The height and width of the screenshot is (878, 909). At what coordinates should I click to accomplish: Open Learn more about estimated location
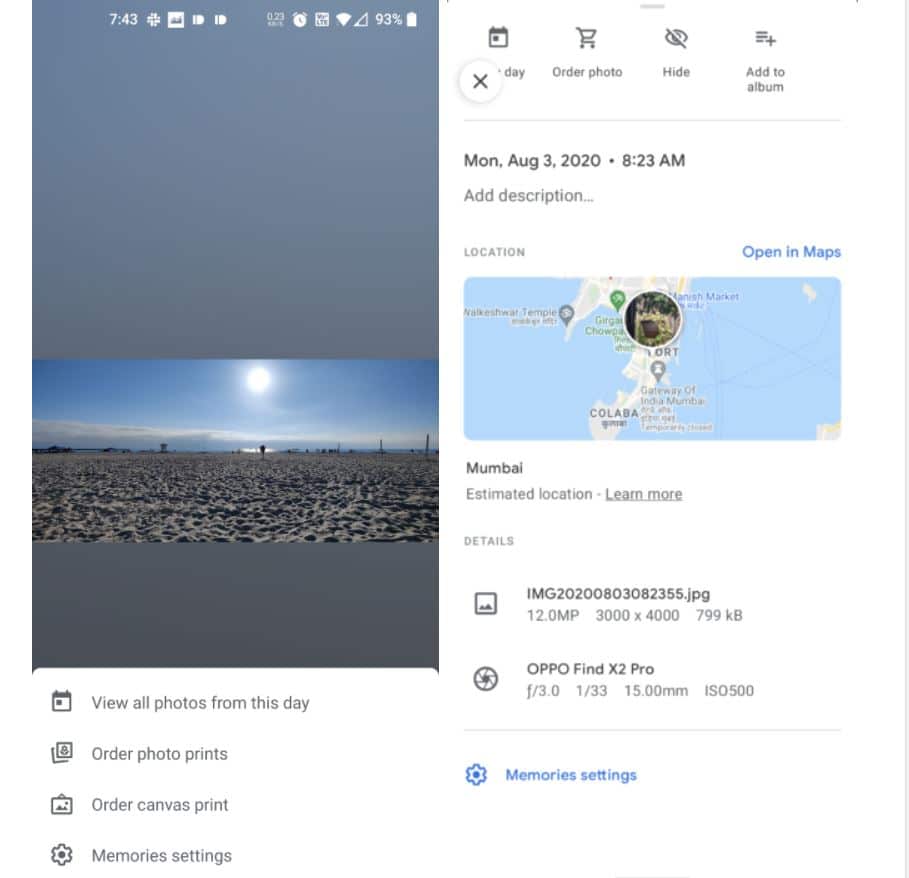coord(643,494)
